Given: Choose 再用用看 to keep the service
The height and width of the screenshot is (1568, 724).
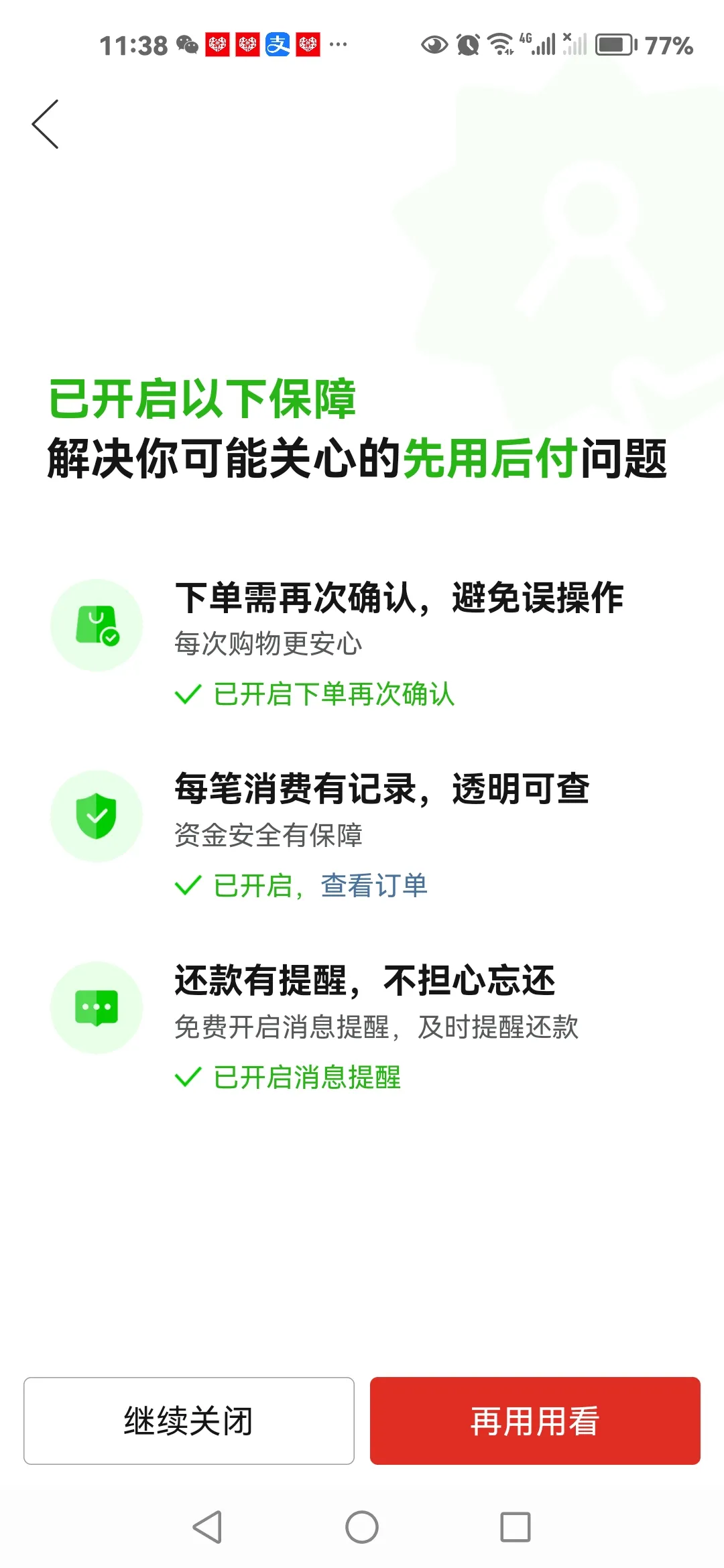Looking at the screenshot, I should point(535,1421).
